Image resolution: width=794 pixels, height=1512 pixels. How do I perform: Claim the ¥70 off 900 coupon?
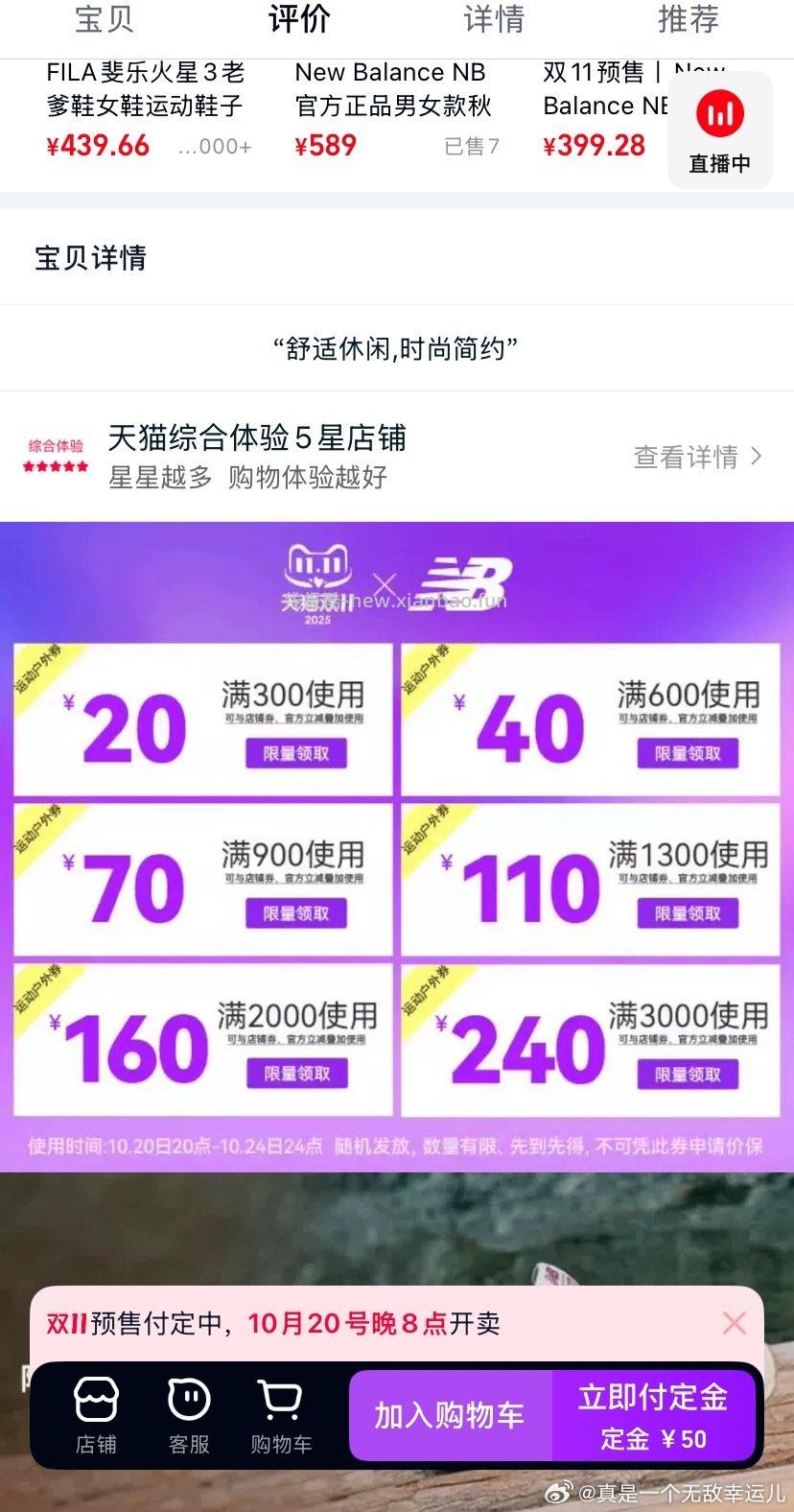297,913
